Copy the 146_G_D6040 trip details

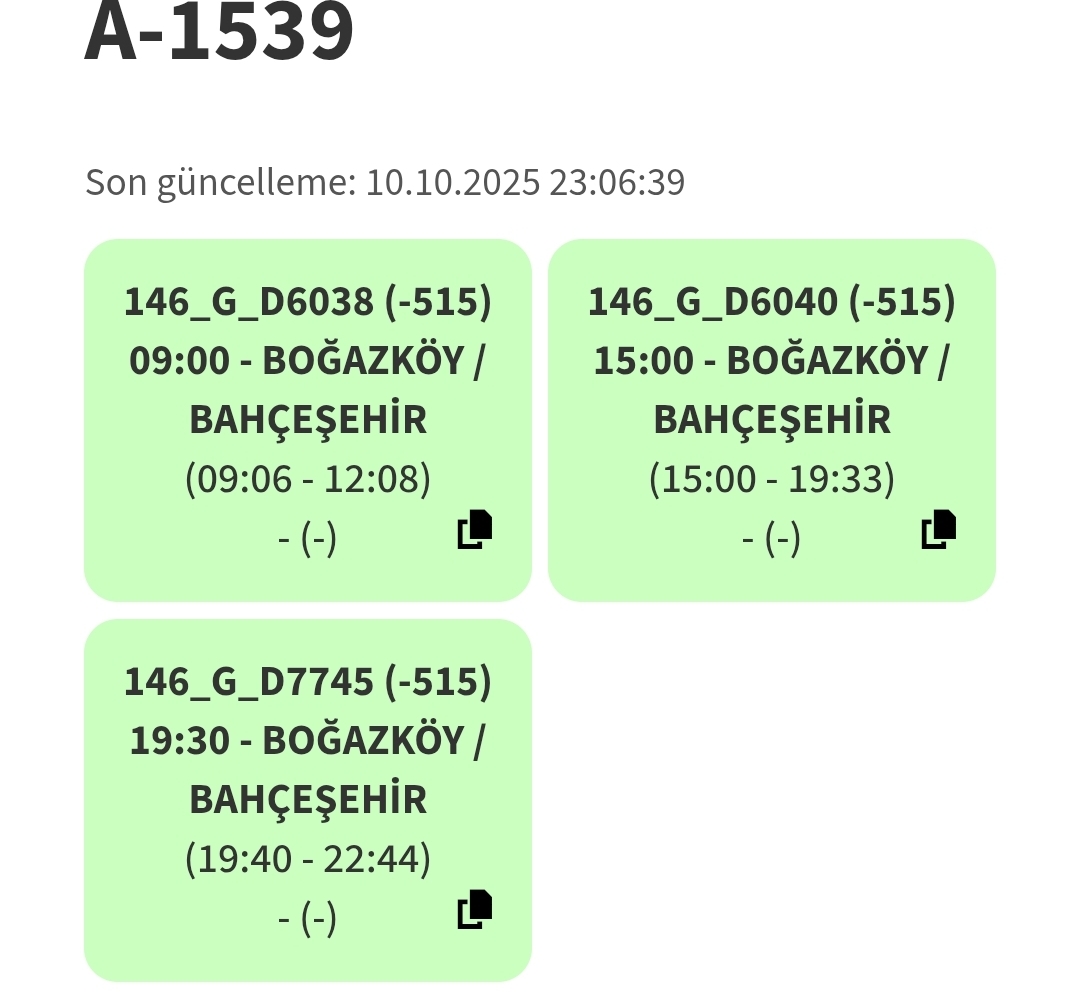click(939, 530)
